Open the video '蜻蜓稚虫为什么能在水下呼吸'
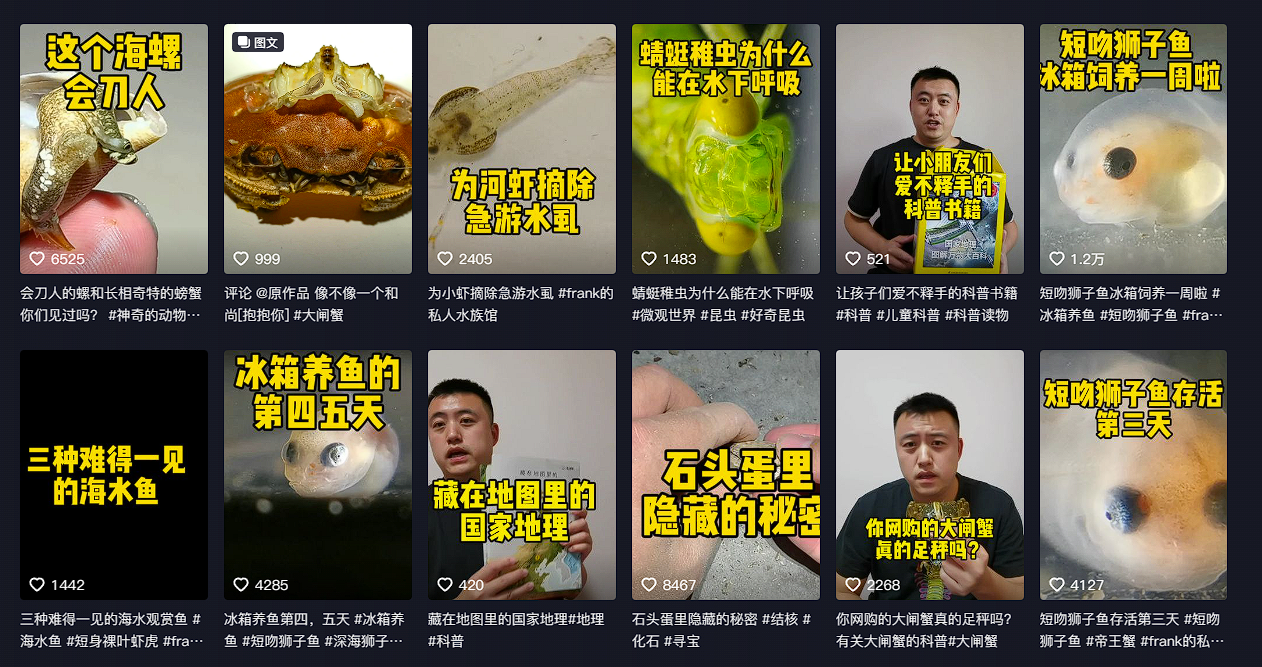 [726, 149]
